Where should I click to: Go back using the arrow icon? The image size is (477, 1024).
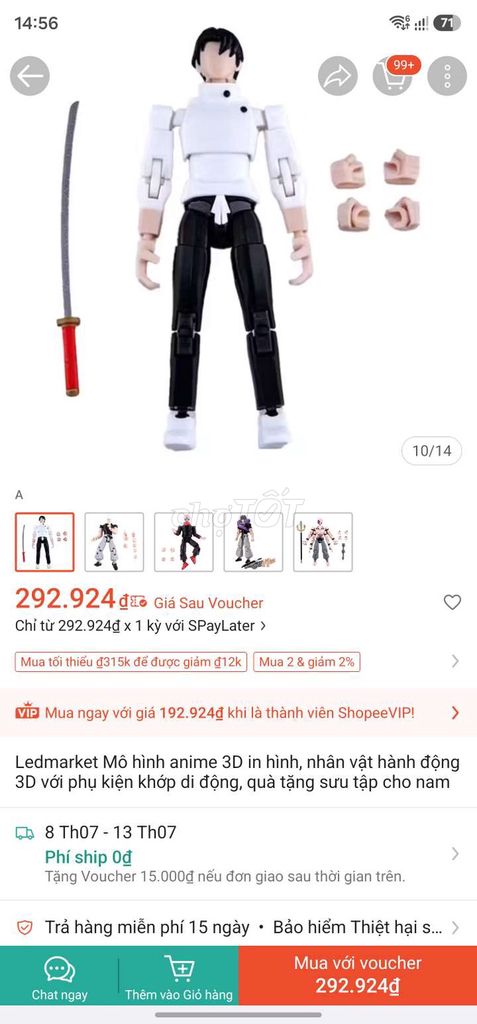click(30, 76)
